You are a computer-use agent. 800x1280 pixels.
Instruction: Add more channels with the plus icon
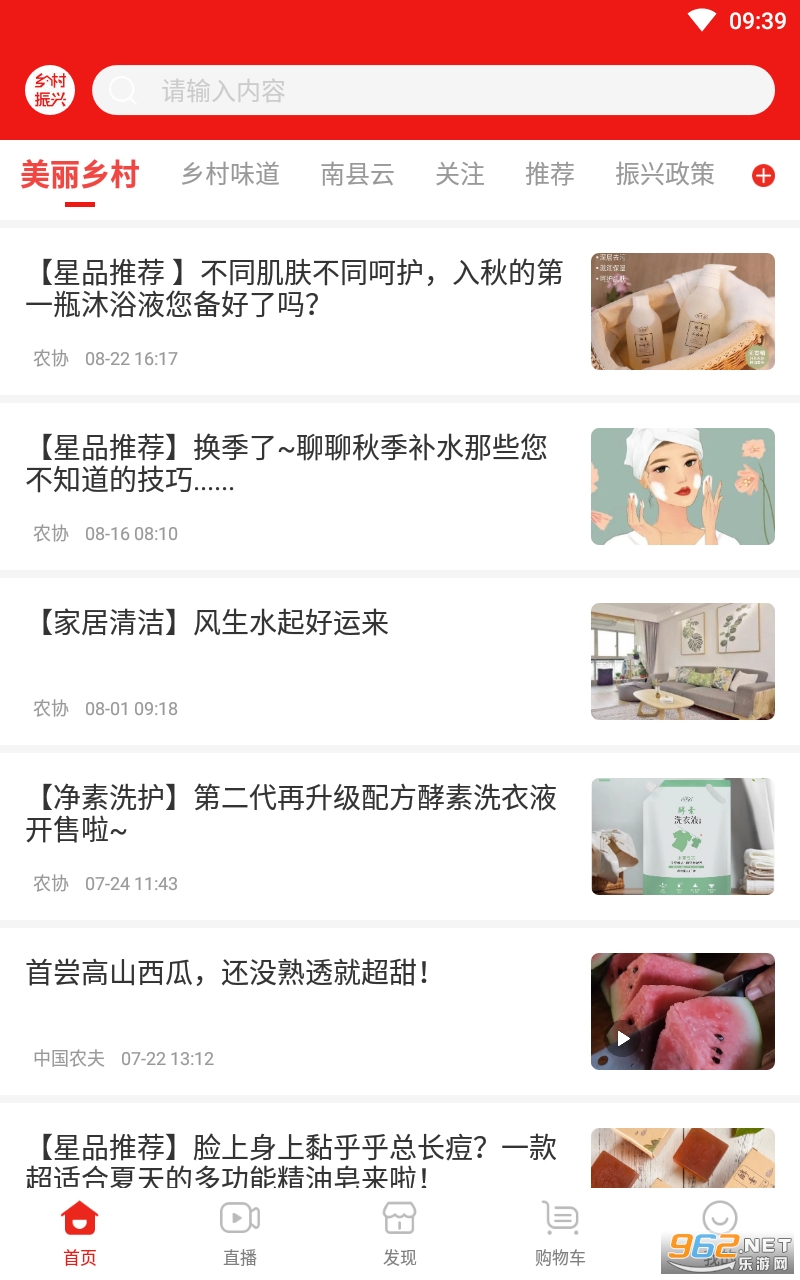[763, 176]
